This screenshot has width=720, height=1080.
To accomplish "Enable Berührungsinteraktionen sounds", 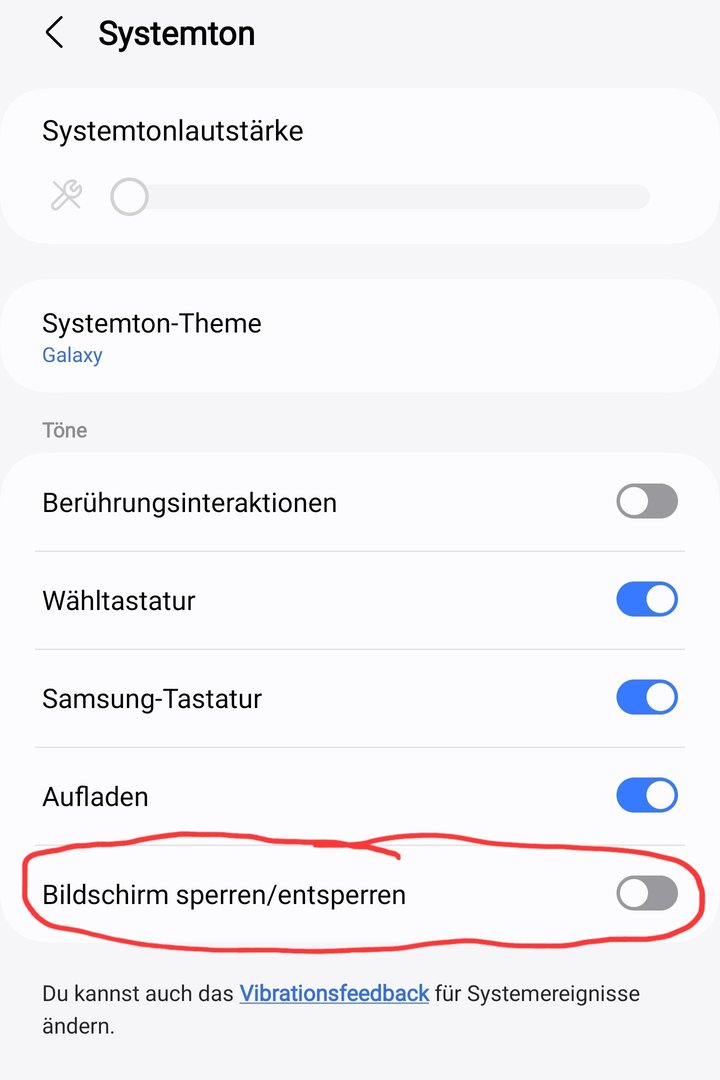I will click(646, 502).
